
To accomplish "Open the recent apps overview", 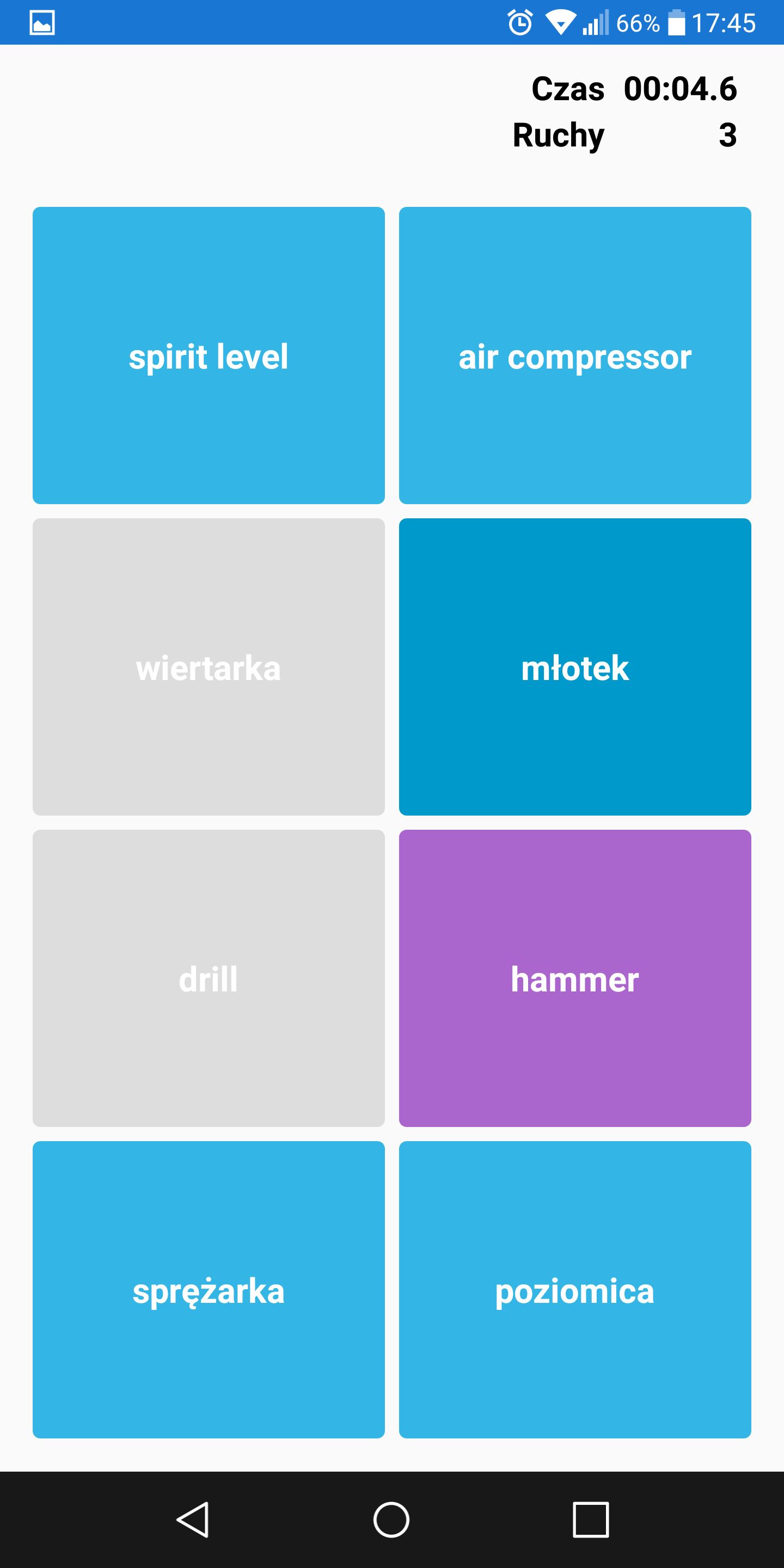I will 590,1520.
